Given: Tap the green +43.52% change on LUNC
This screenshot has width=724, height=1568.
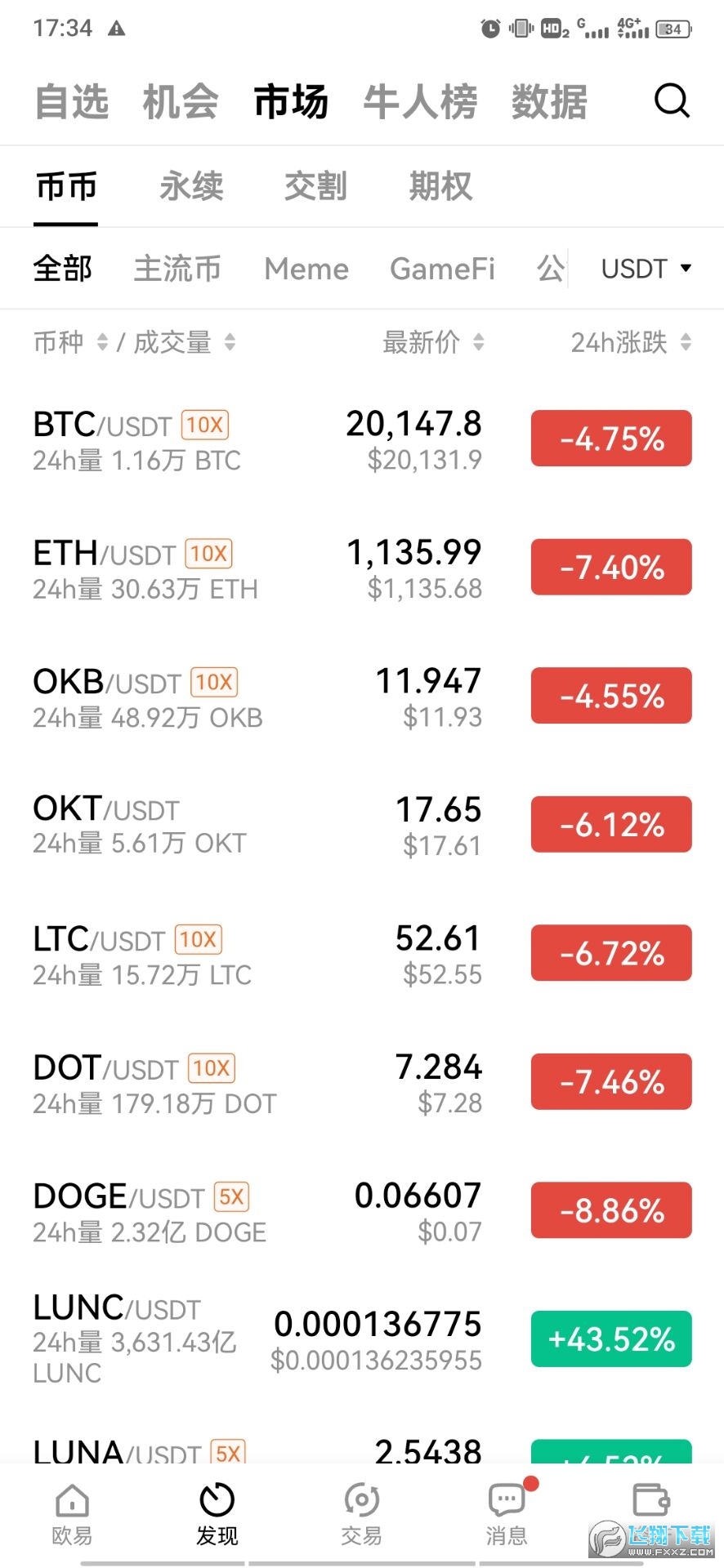Looking at the screenshot, I should pos(610,1339).
